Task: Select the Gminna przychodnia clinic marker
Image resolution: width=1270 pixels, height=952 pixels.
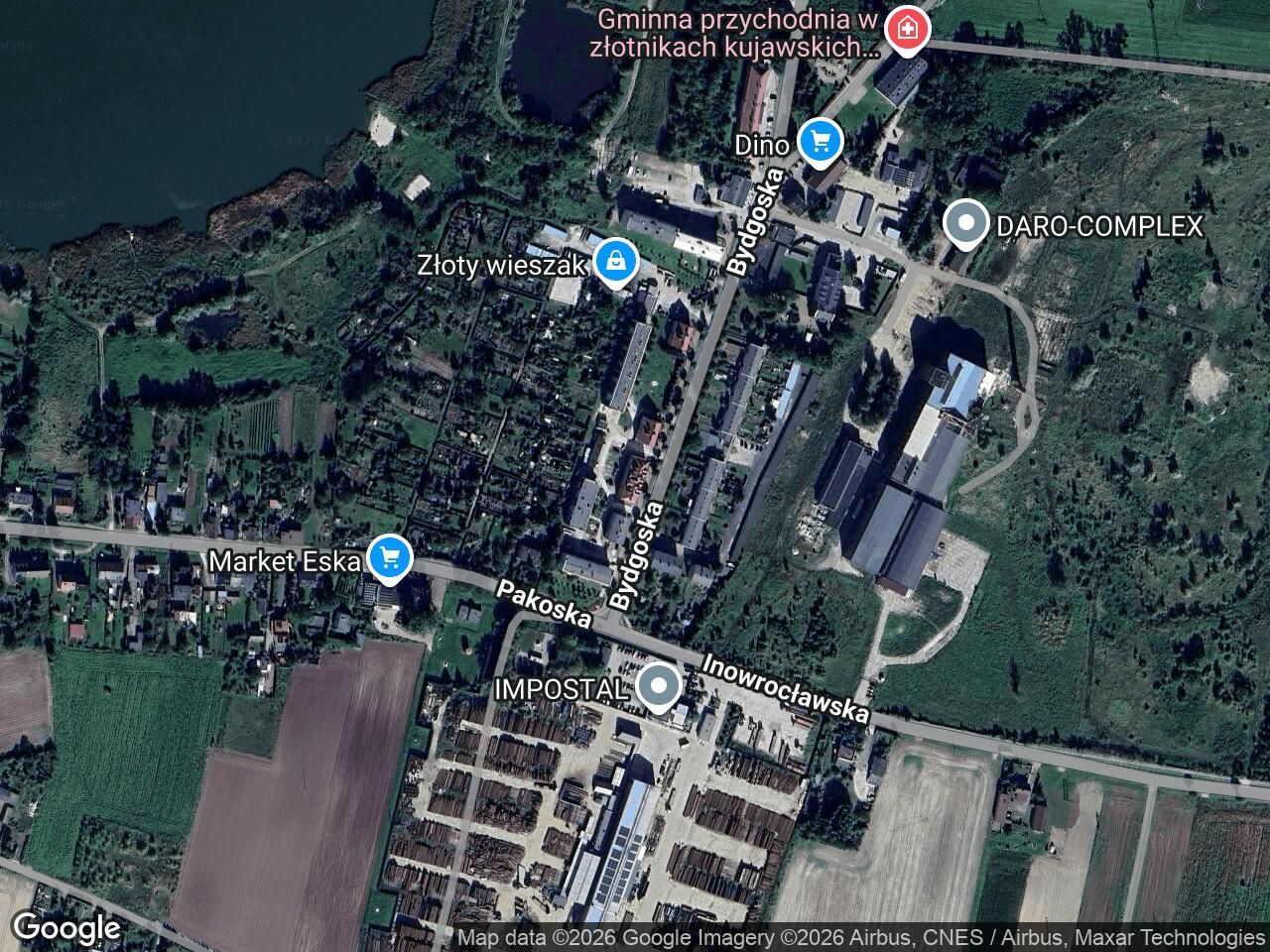Action: pos(905,34)
